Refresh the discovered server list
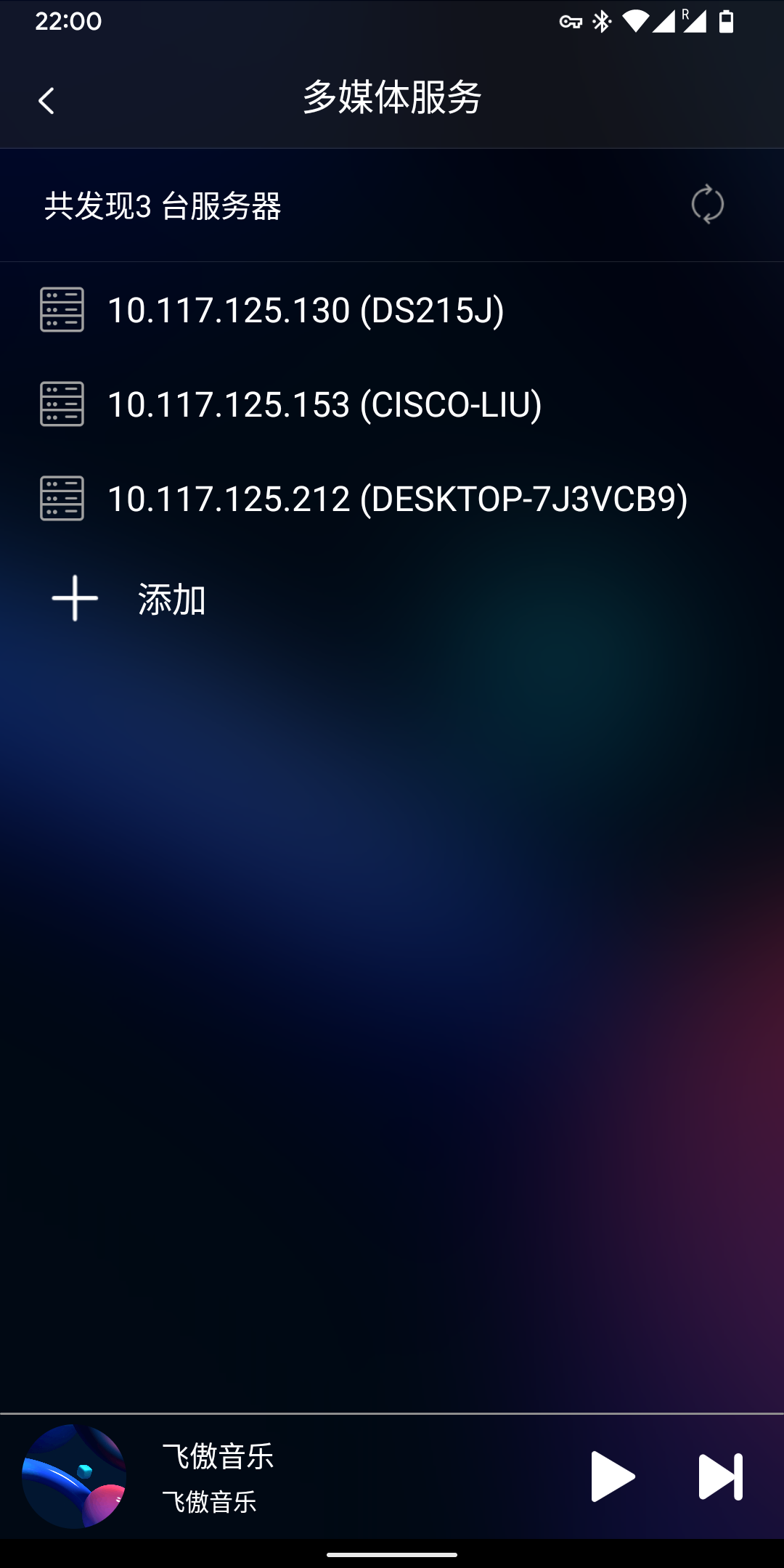Image resolution: width=784 pixels, height=1568 pixels. pyautogui.click(x=707, y=205)
